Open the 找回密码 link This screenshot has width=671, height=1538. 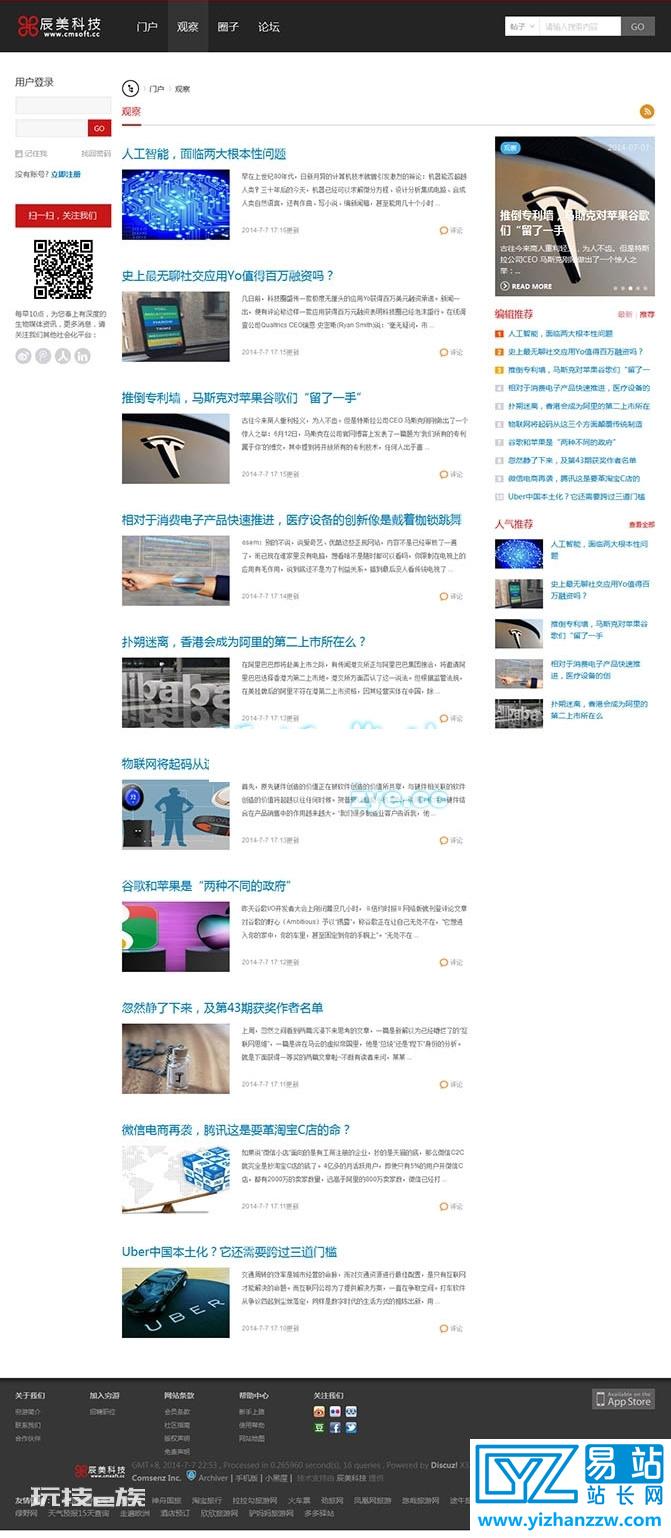pyautogui.click(x=96, y=154)
